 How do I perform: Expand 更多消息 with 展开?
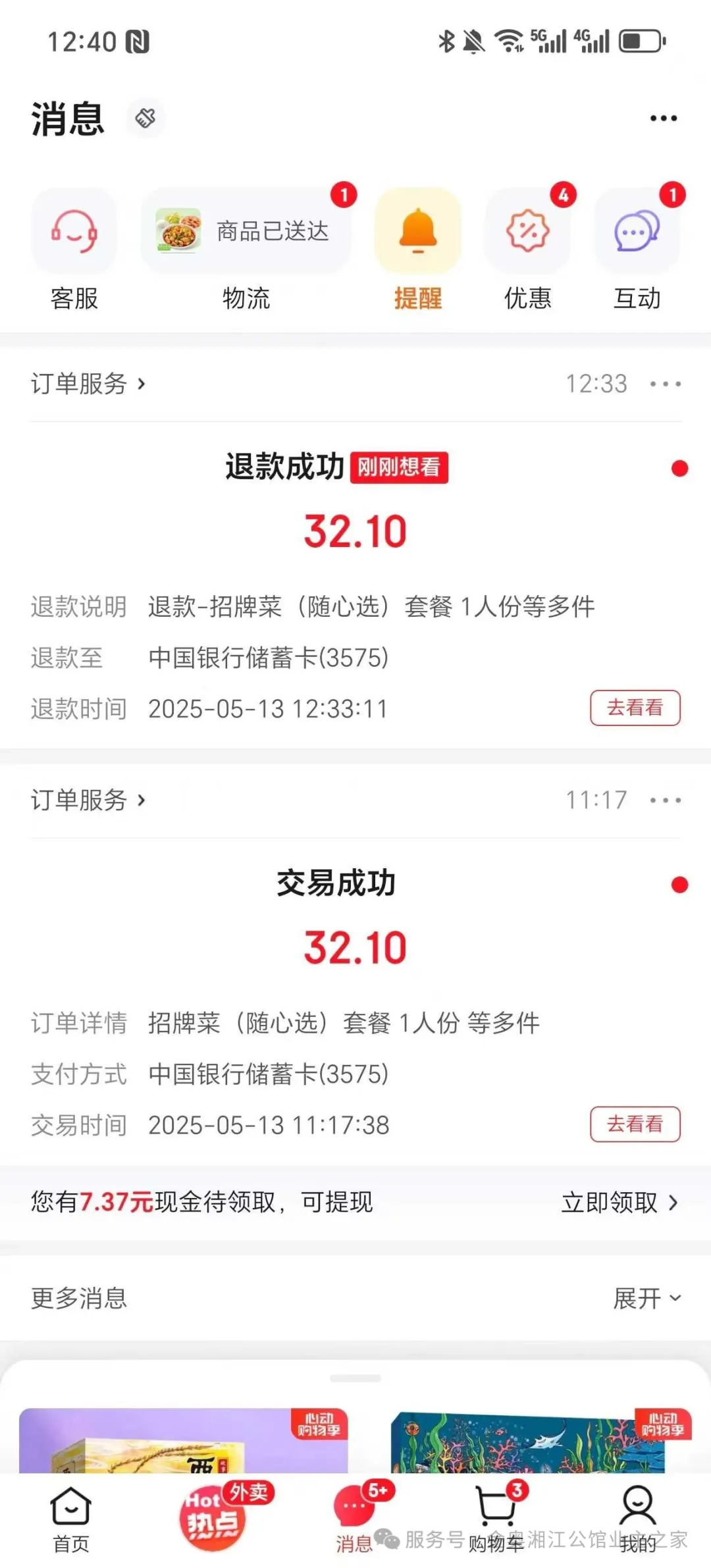tap(646, 1299)
